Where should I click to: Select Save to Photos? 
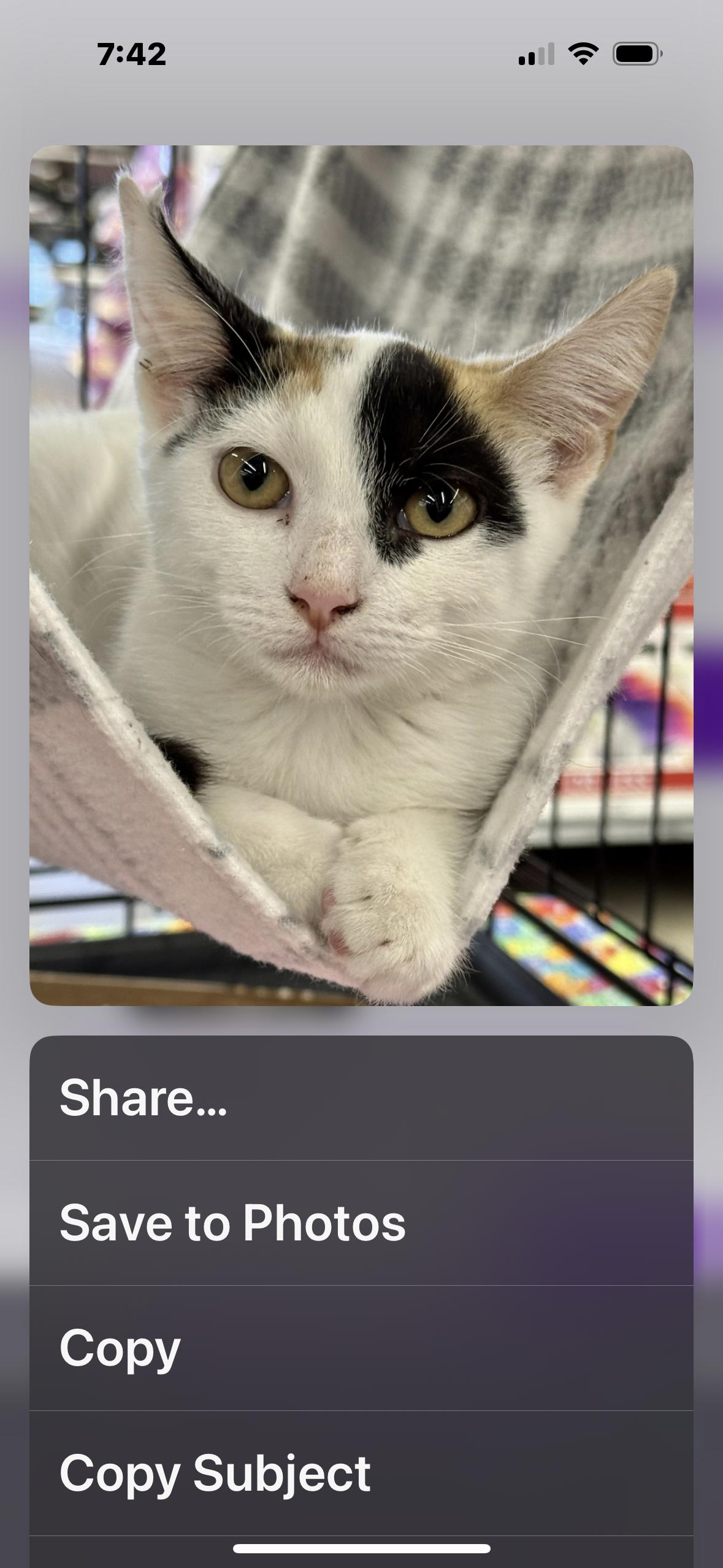(x=361, y=1223)
